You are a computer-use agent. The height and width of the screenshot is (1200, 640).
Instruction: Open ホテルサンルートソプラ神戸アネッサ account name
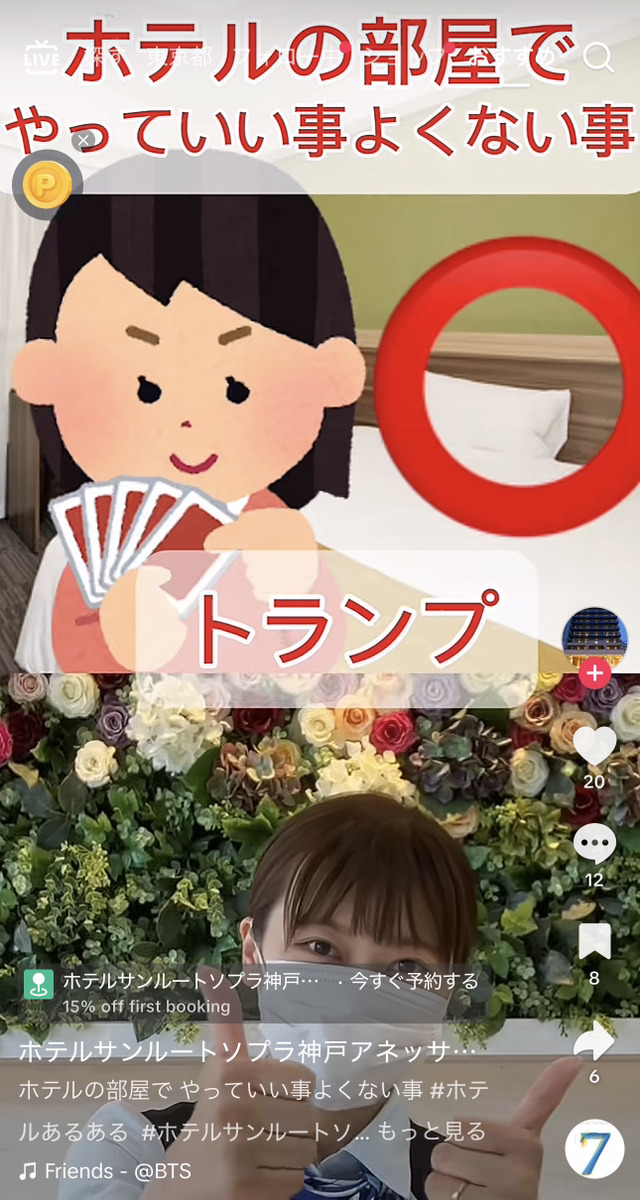(x=247, y=1052)
